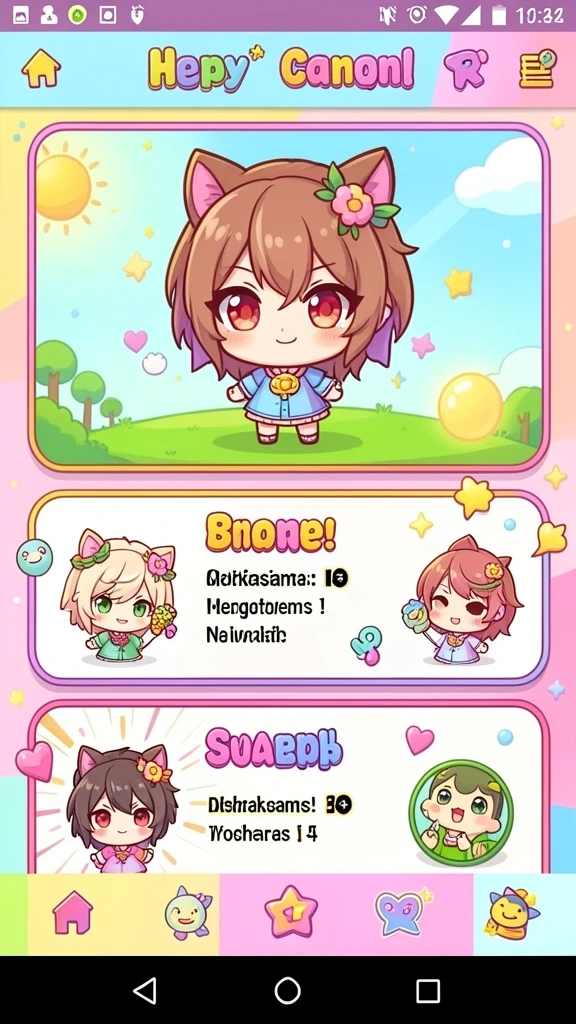This screenshot has height=1024, width=576.
Task: Go to the pink star tab
Action: tap(291, 912)
